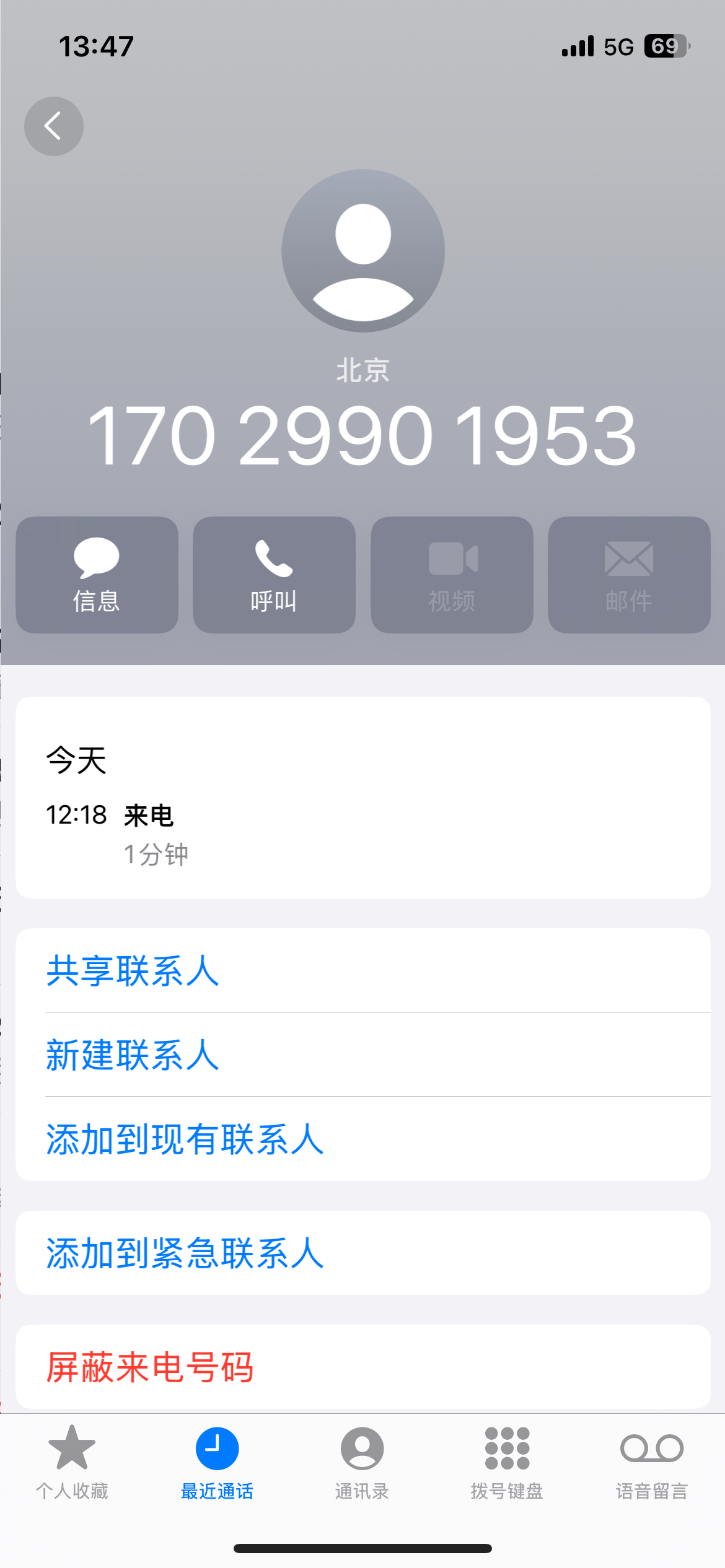Send a message via 信息 button
725x1568 pixels.
click(97, 575)
